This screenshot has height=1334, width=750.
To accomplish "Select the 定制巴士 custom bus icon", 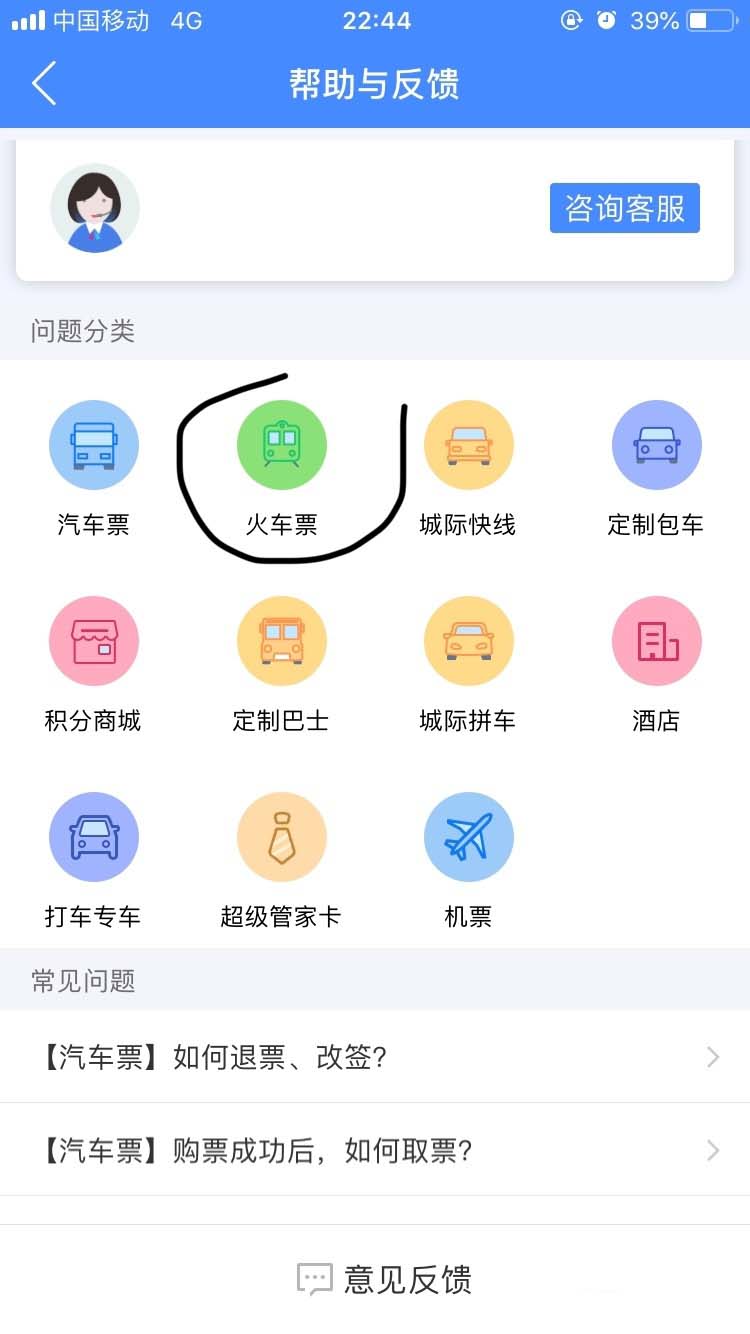I will coord(282,640).
